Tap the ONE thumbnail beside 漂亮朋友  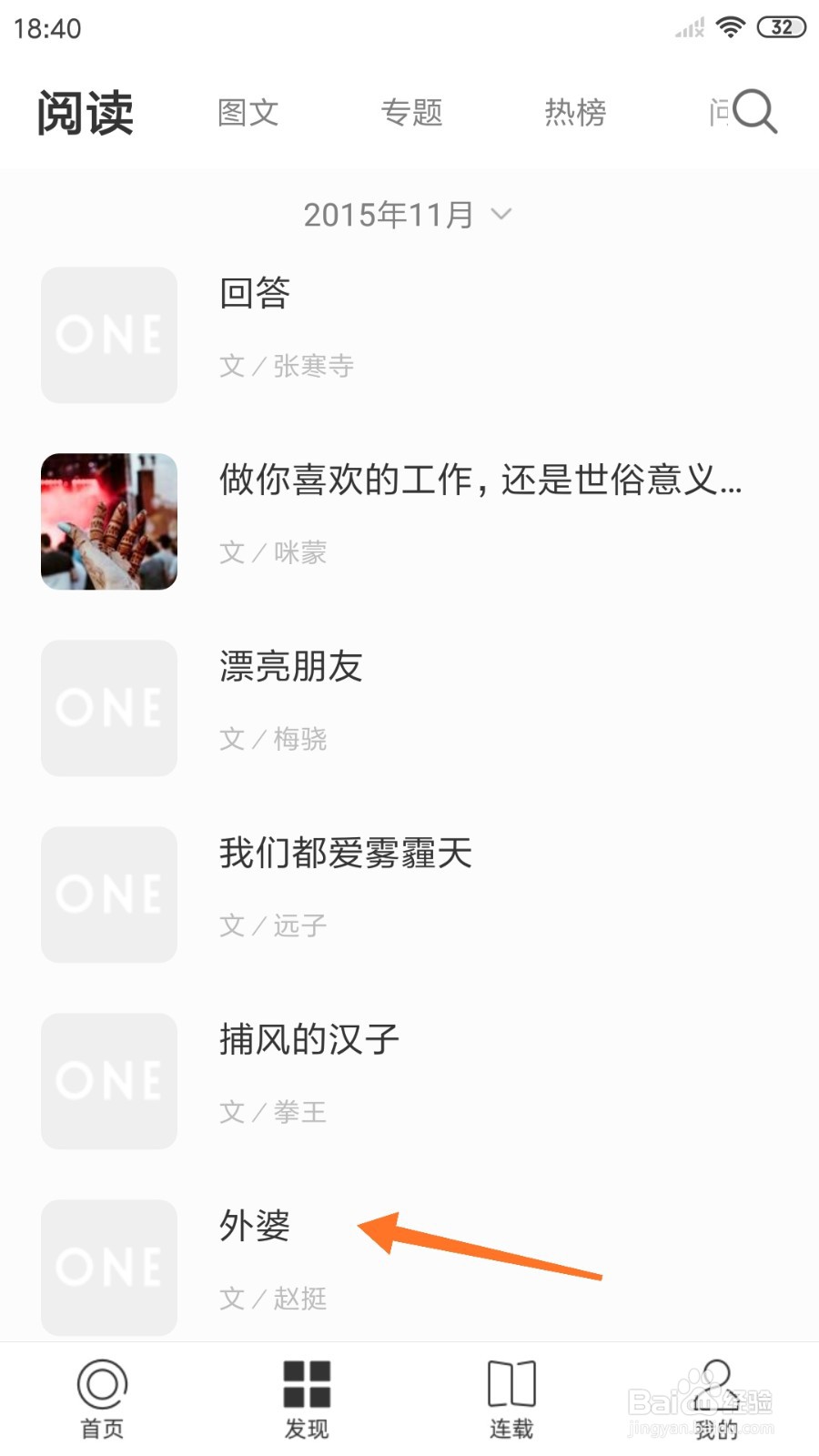pyautogui.click(x=107, y=708)
